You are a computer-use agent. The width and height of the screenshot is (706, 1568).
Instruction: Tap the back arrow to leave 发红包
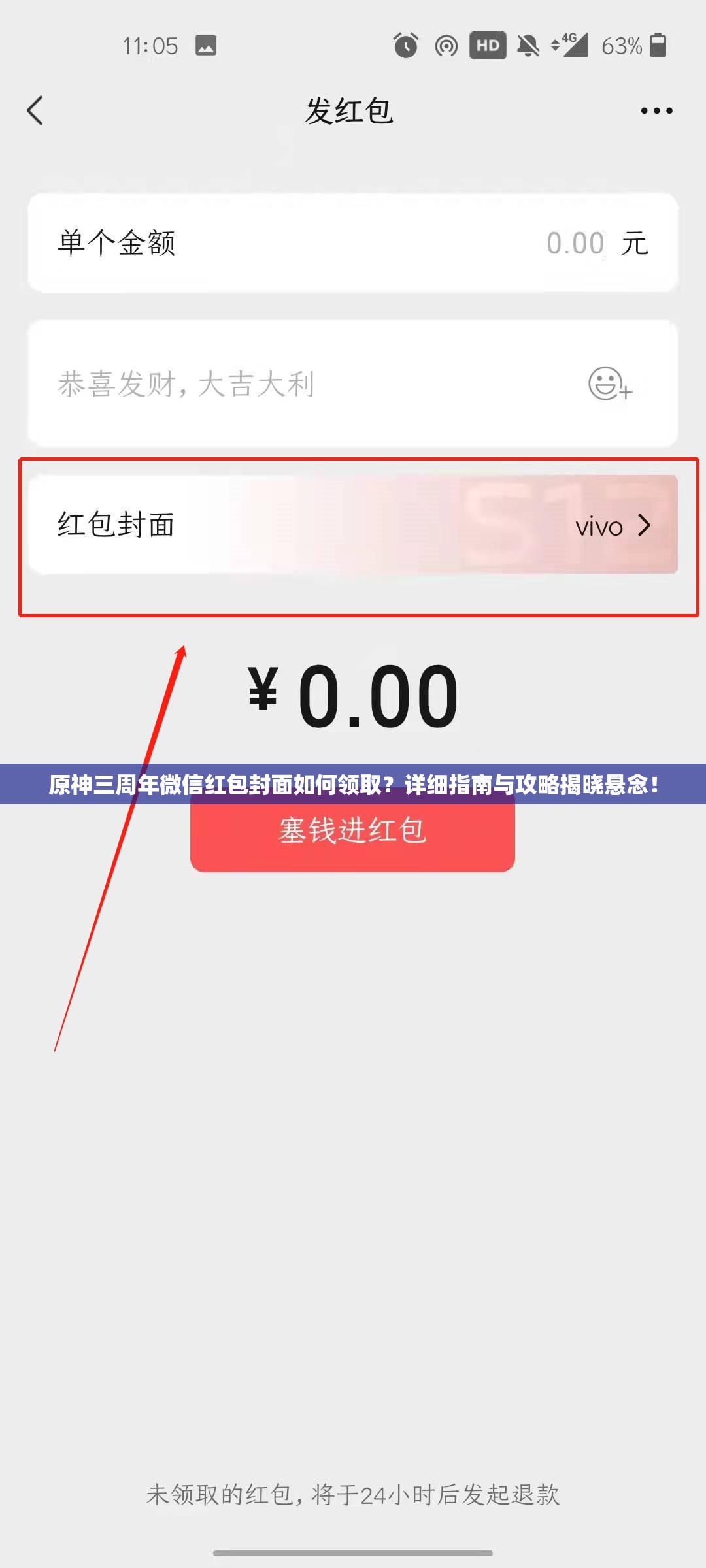point(35,111)
